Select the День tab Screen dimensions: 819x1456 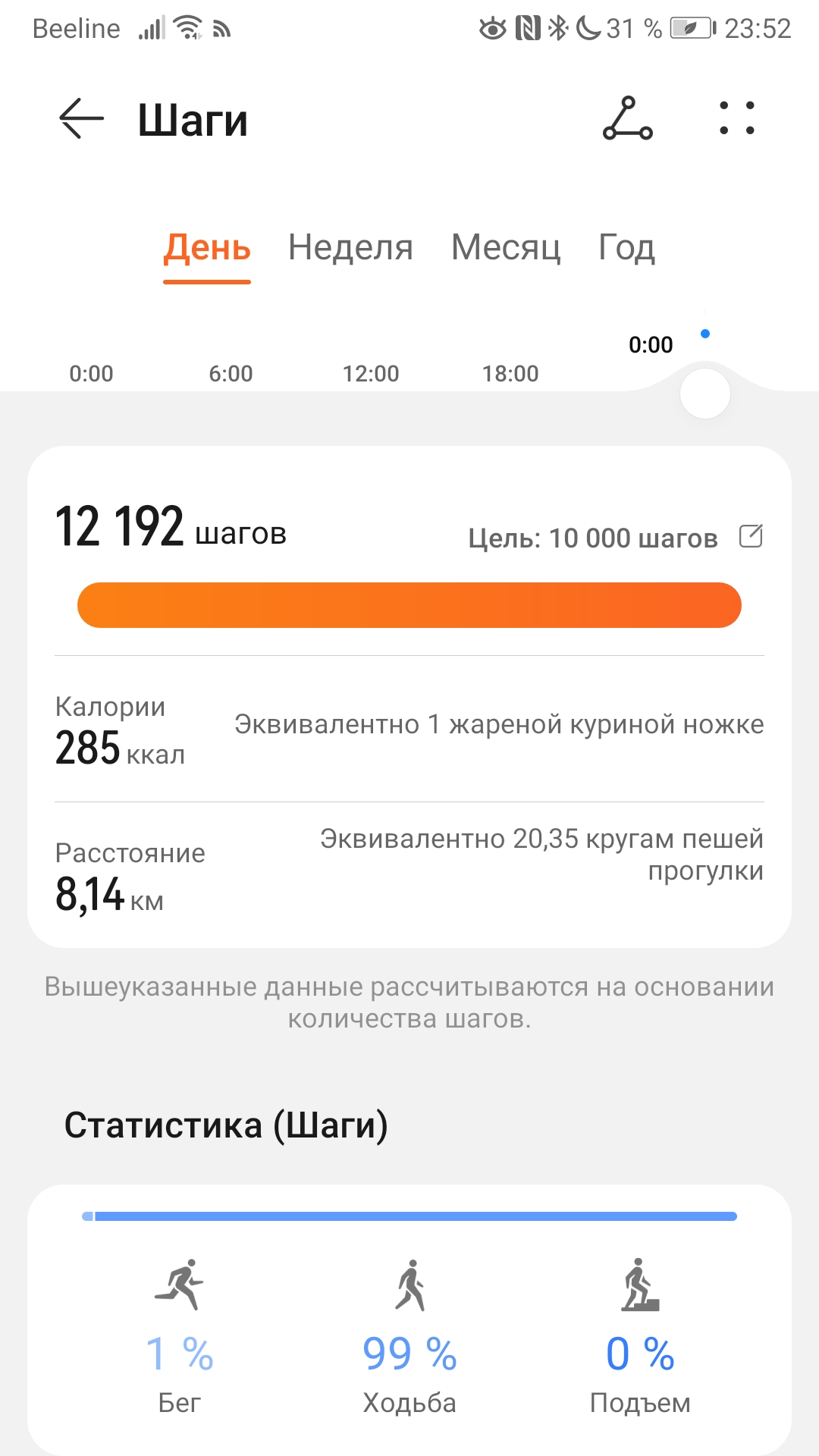point(207,248)
